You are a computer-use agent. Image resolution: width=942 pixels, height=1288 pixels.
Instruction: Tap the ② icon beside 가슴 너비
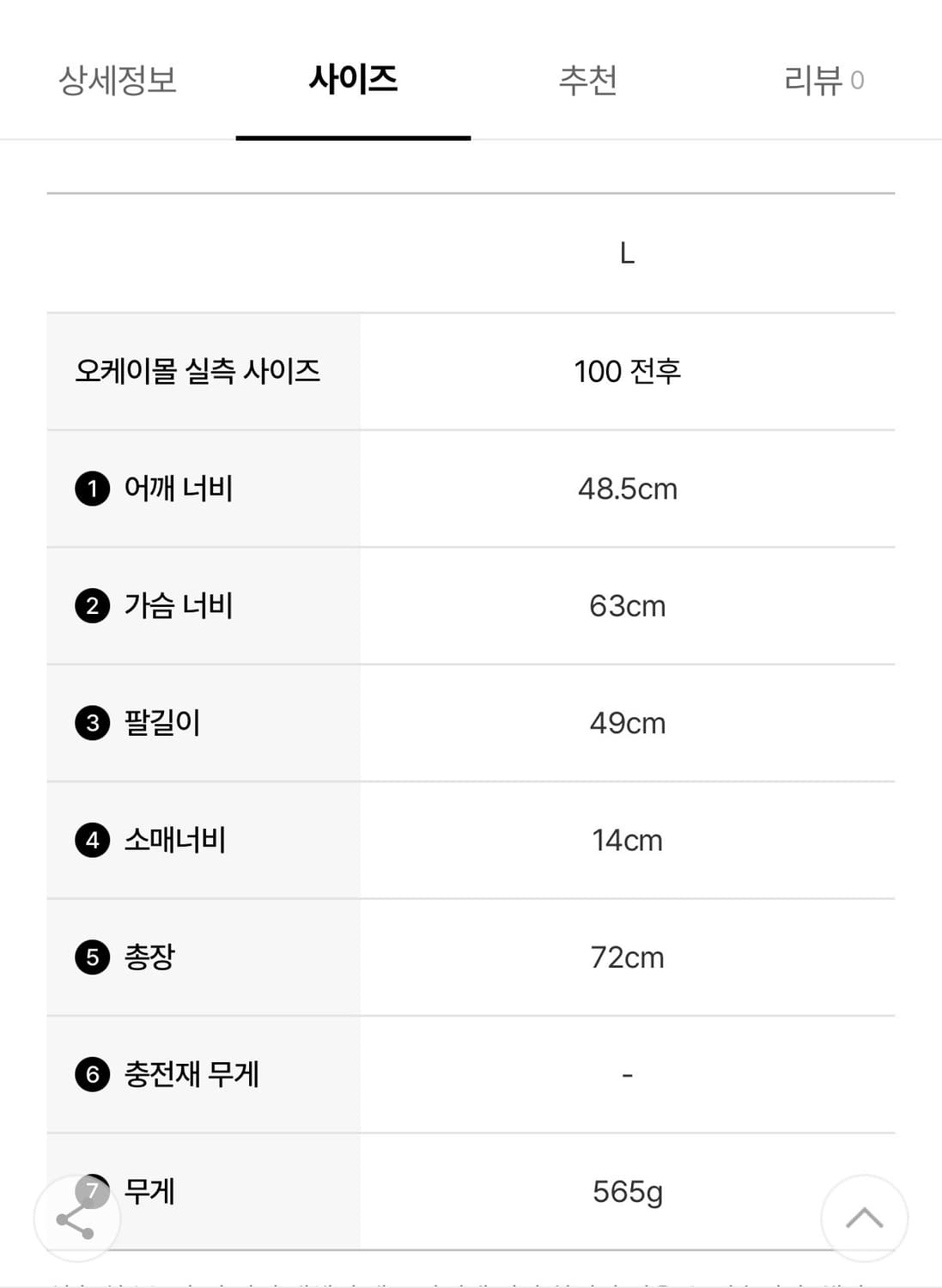click(93, 606)
